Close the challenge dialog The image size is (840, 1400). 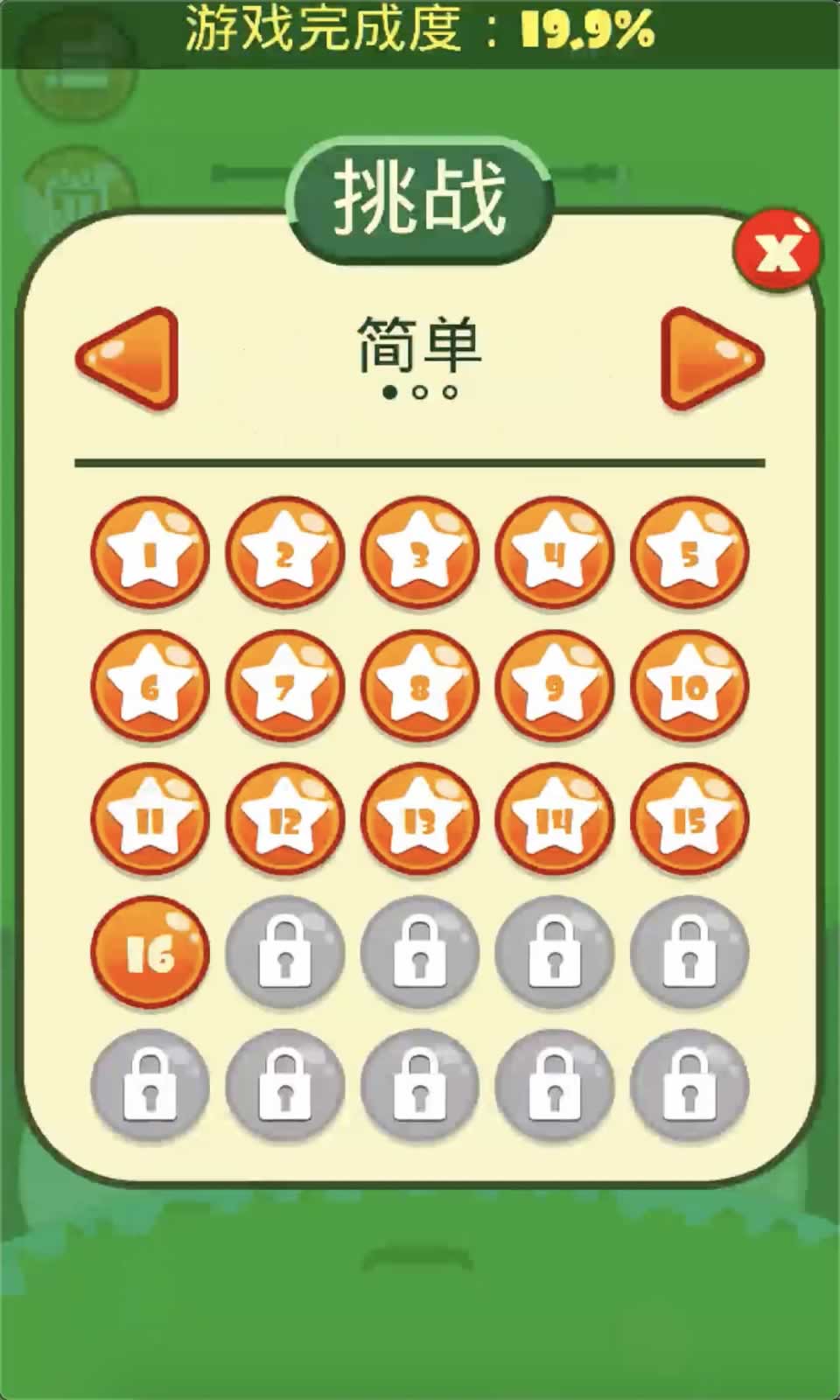point(777,251)
